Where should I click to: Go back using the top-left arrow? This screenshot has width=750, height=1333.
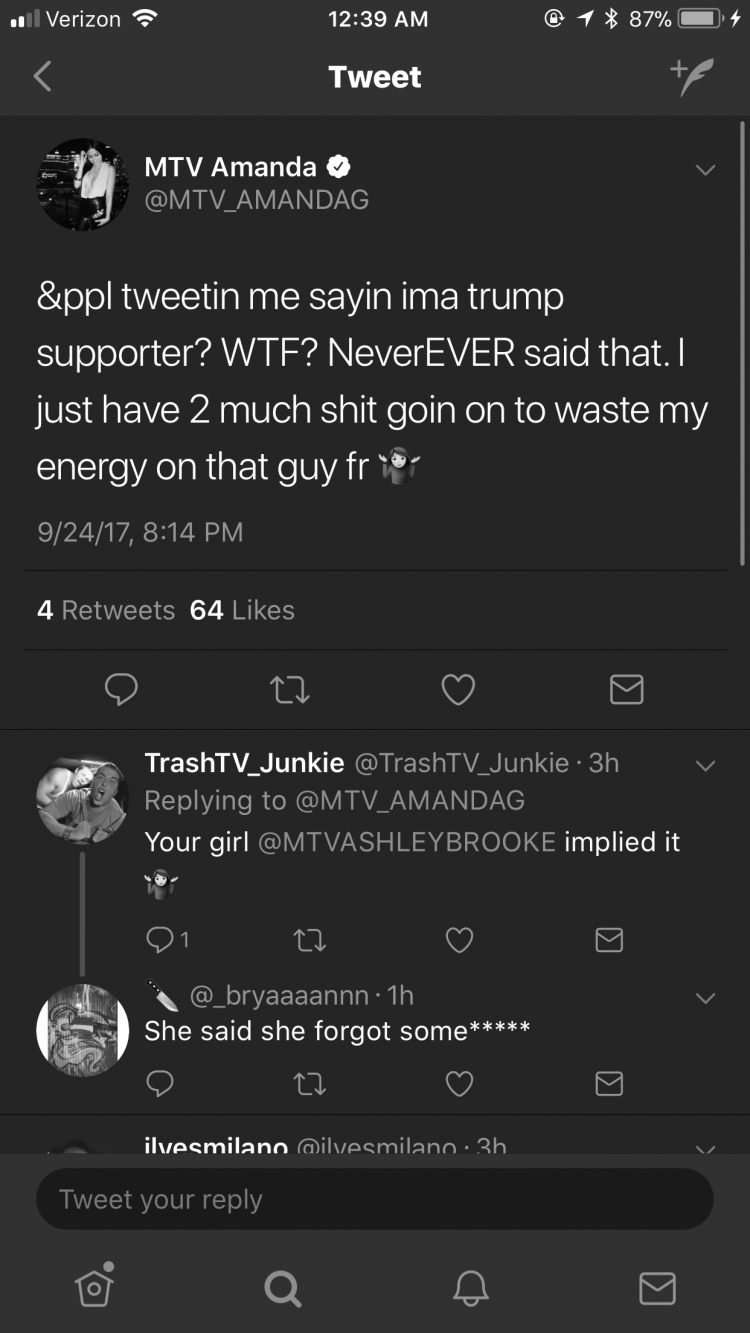click(42, 77)
